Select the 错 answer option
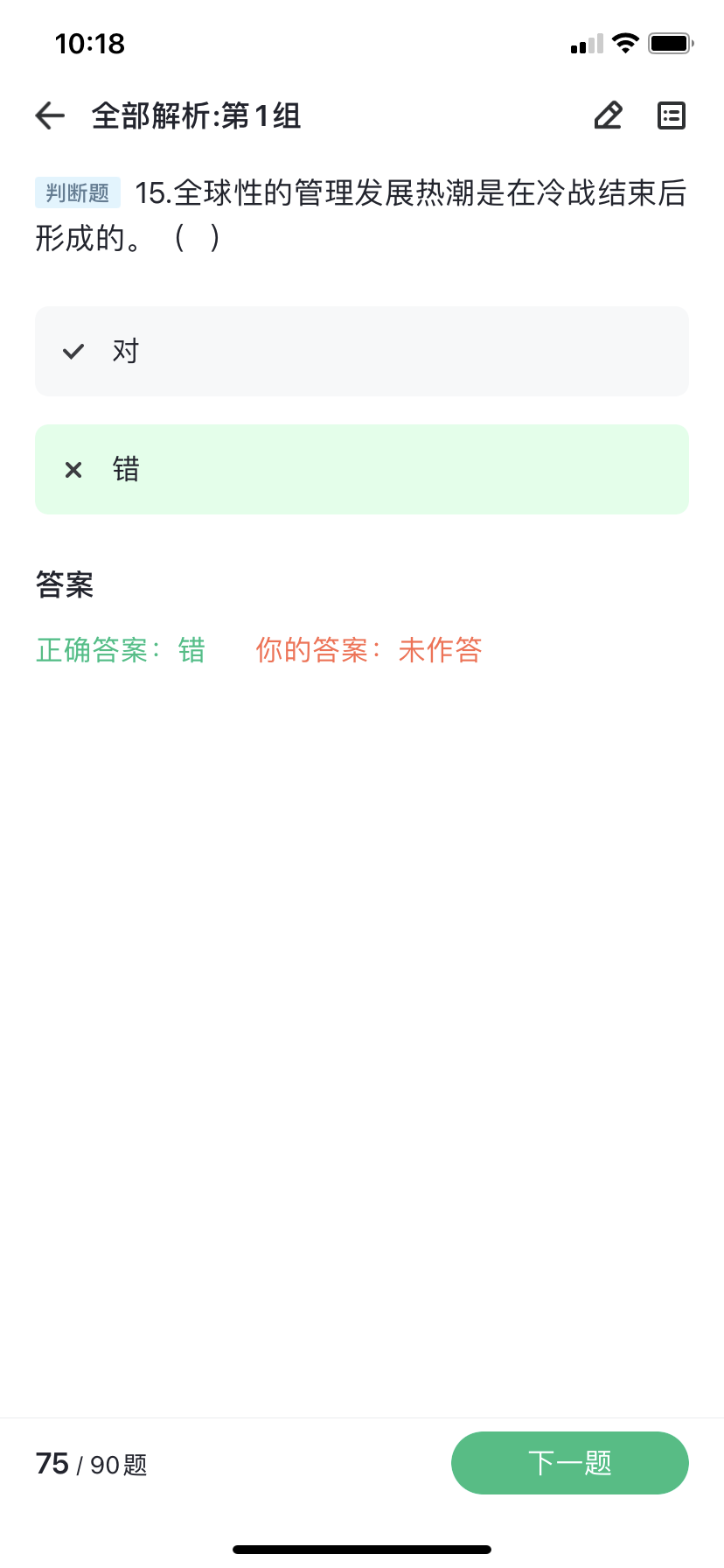 tap(362, 469)
